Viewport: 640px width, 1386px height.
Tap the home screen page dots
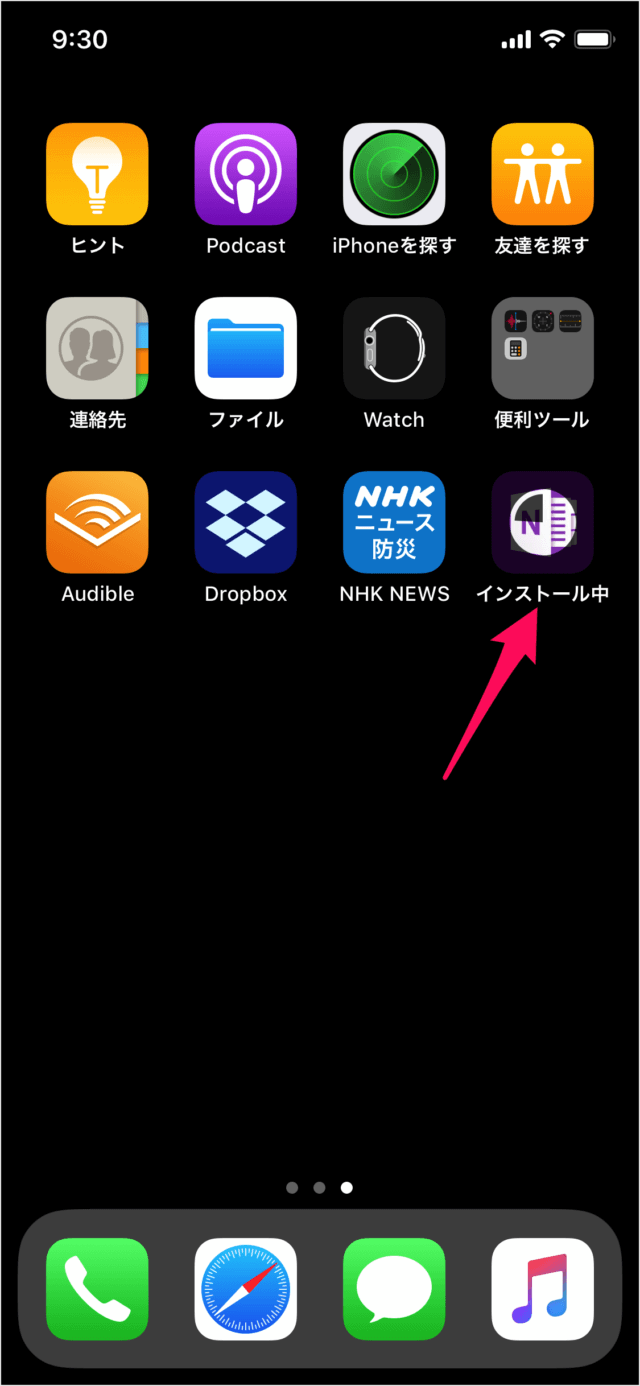coord(319,1188)
